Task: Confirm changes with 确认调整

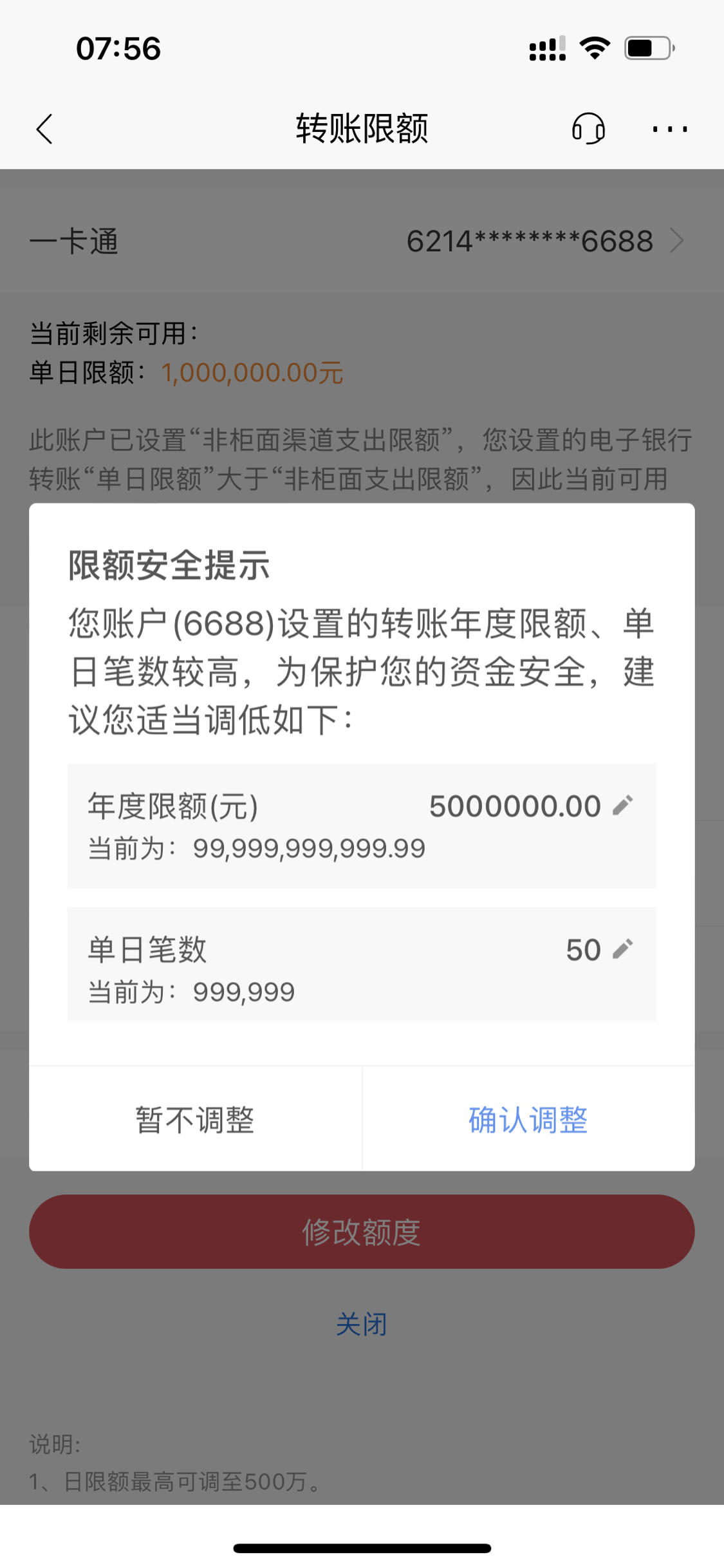Action: click(528, 1120)
